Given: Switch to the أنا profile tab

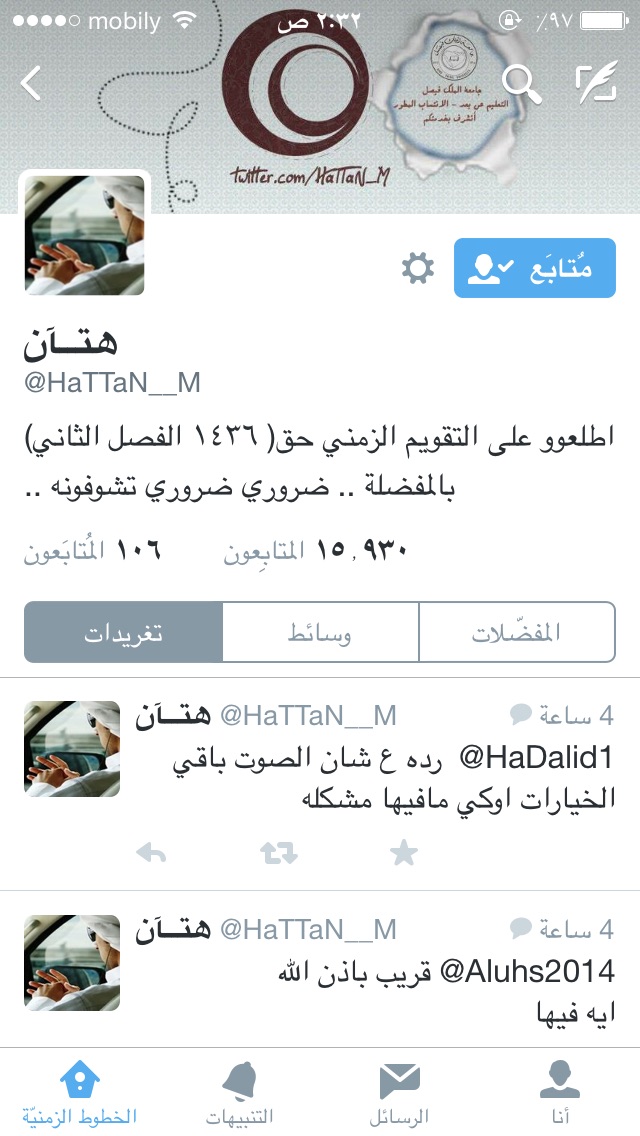Looking at the screenshot, I should [560, 1093].
